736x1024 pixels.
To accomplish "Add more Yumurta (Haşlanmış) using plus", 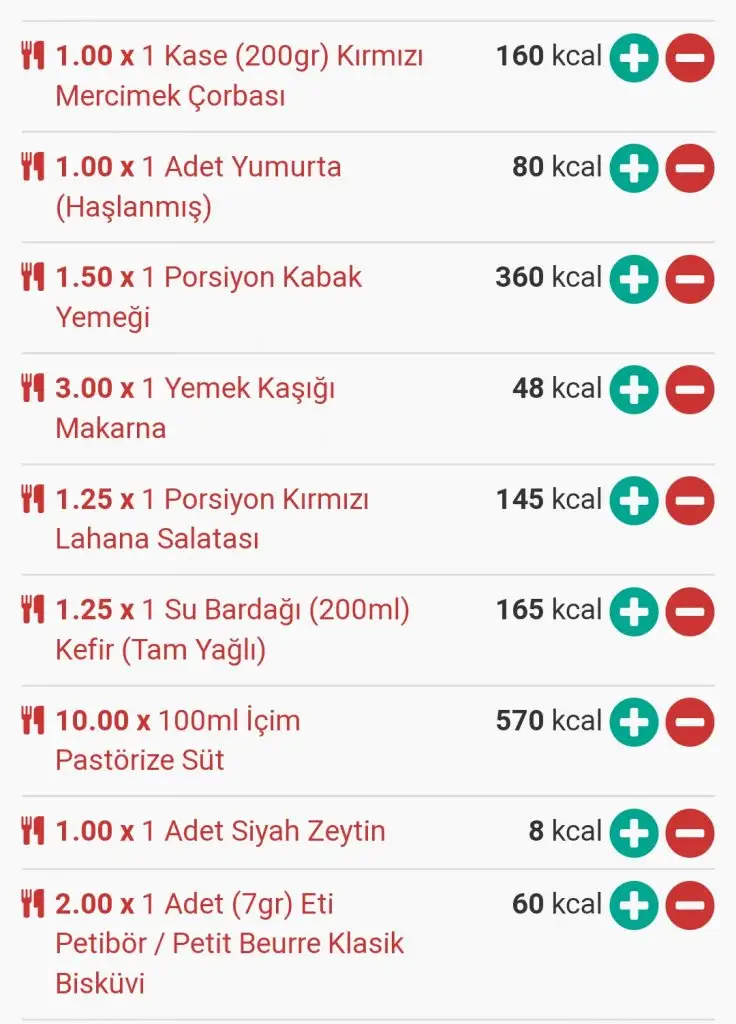I will 634,168.
